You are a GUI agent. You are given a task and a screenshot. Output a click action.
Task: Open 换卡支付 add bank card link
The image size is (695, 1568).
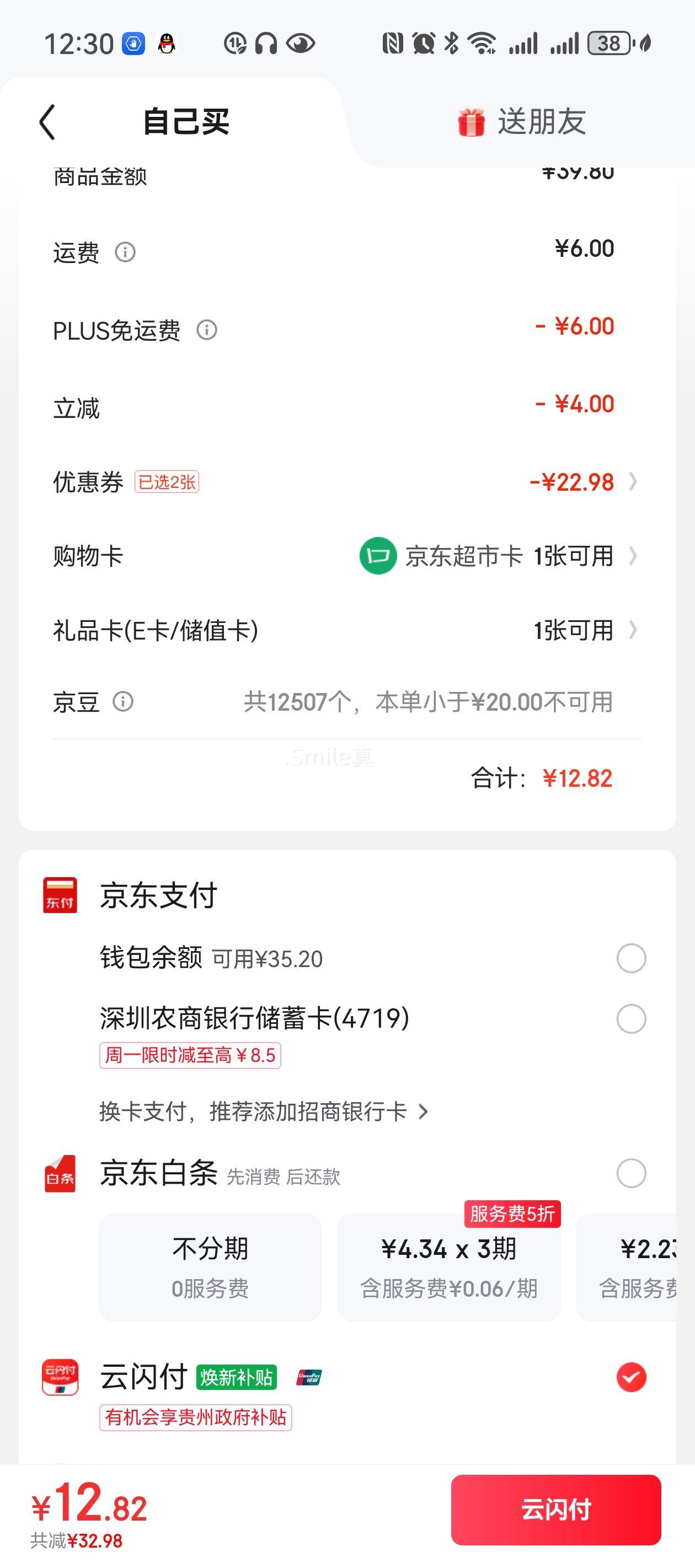point(264,1111)
